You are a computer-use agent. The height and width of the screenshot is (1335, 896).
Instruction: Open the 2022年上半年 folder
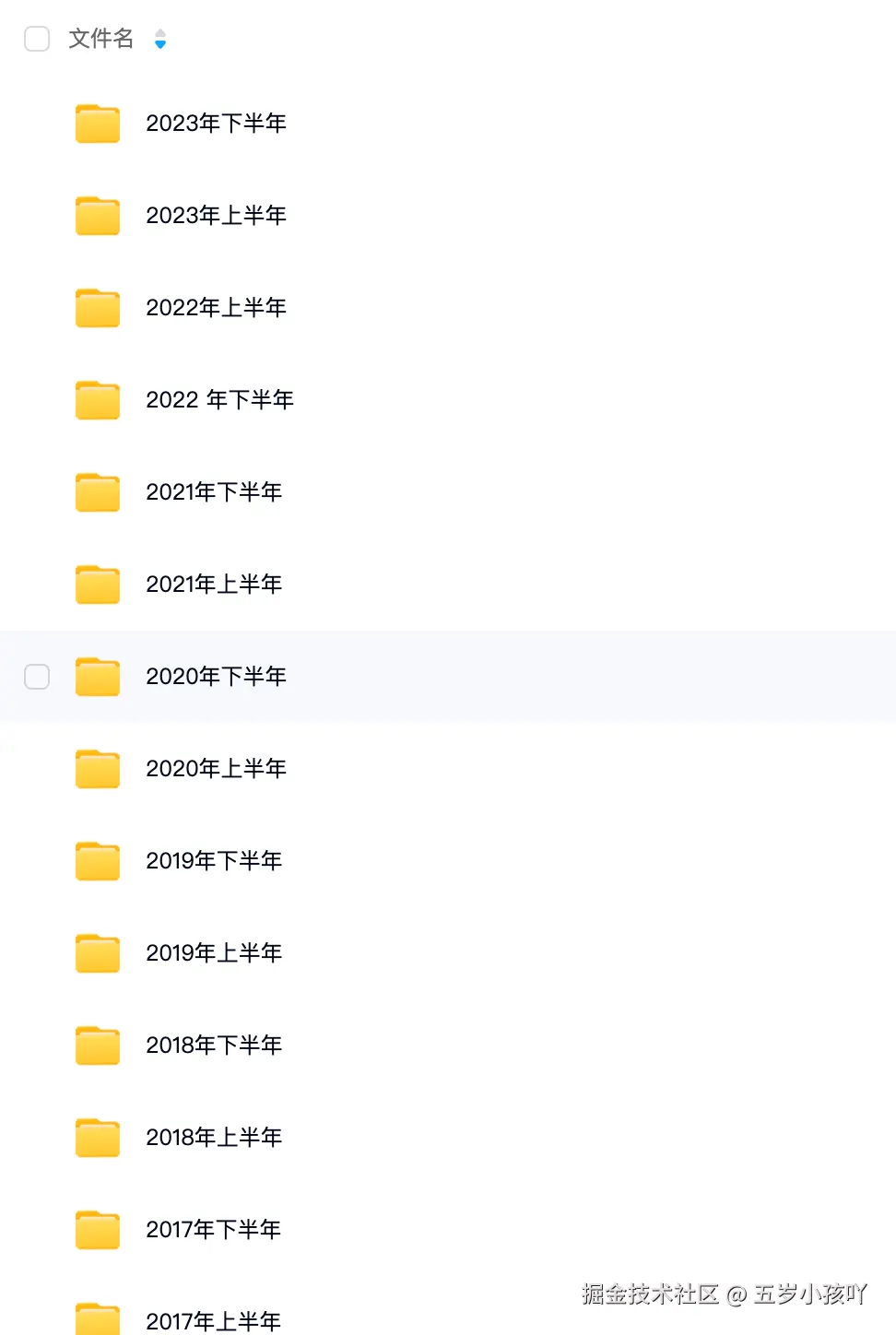tap(216, 308)
